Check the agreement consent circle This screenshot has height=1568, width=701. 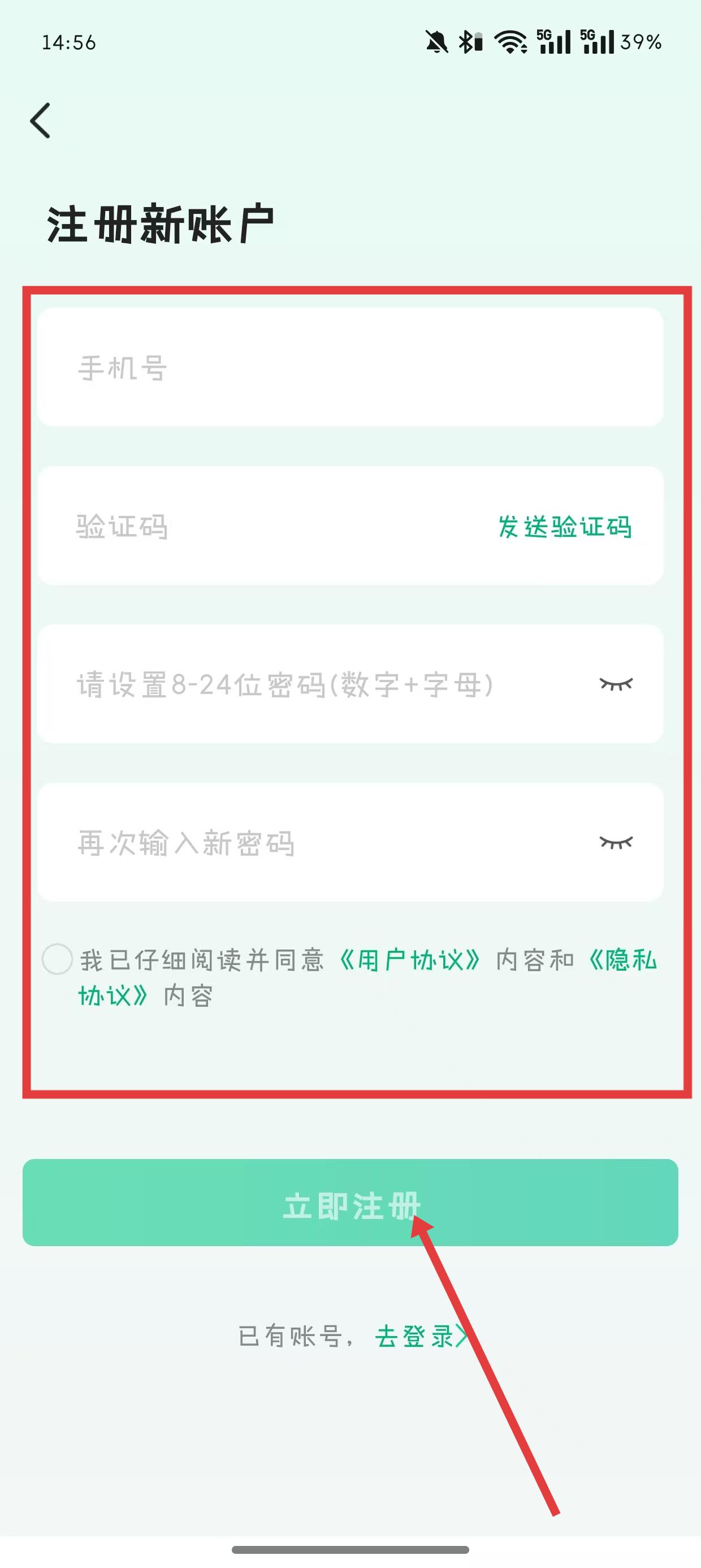tap(57, 959)
